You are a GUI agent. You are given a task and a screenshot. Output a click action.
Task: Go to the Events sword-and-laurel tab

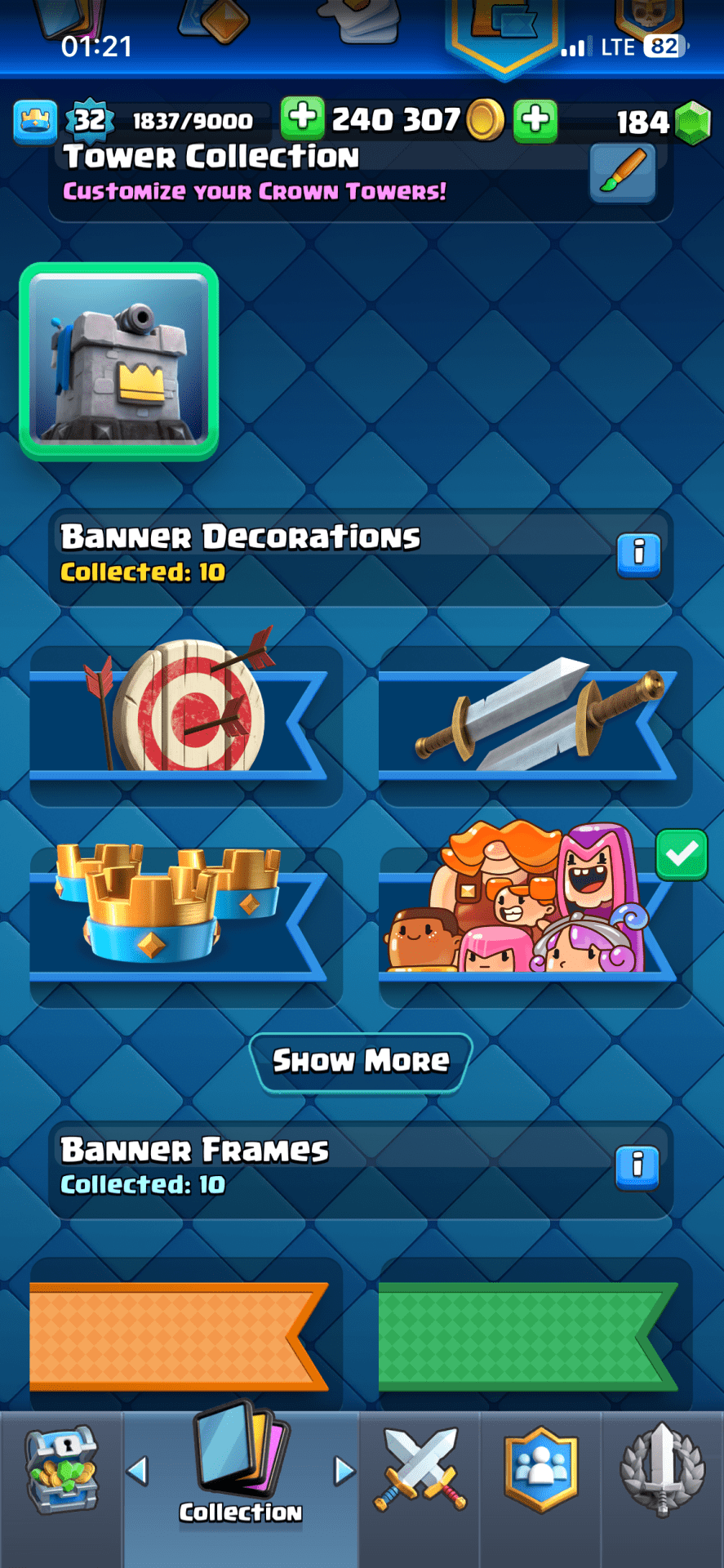(x=662, y=1472)
